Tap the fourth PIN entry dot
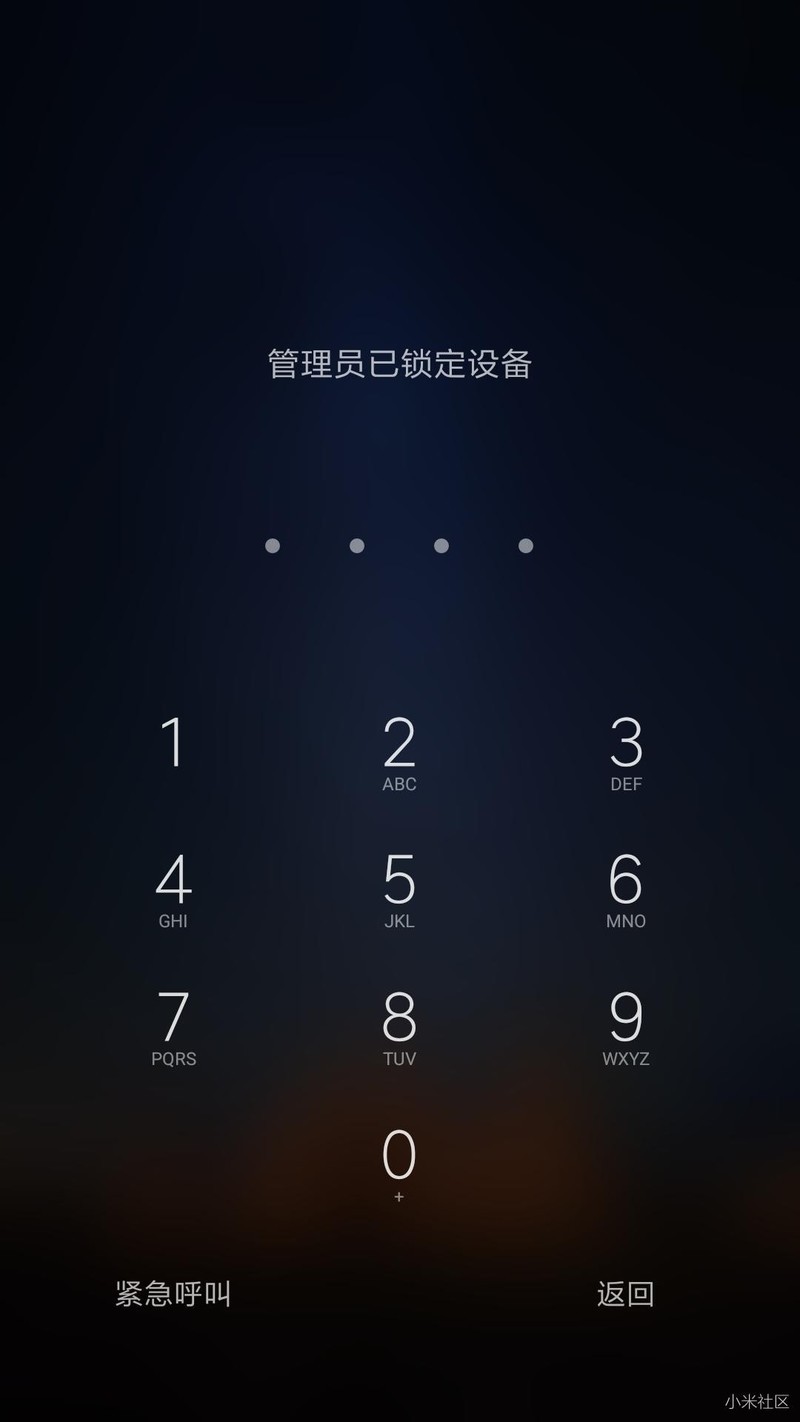The height and width of the screenshot is (1422, 800). pos(524,544)
